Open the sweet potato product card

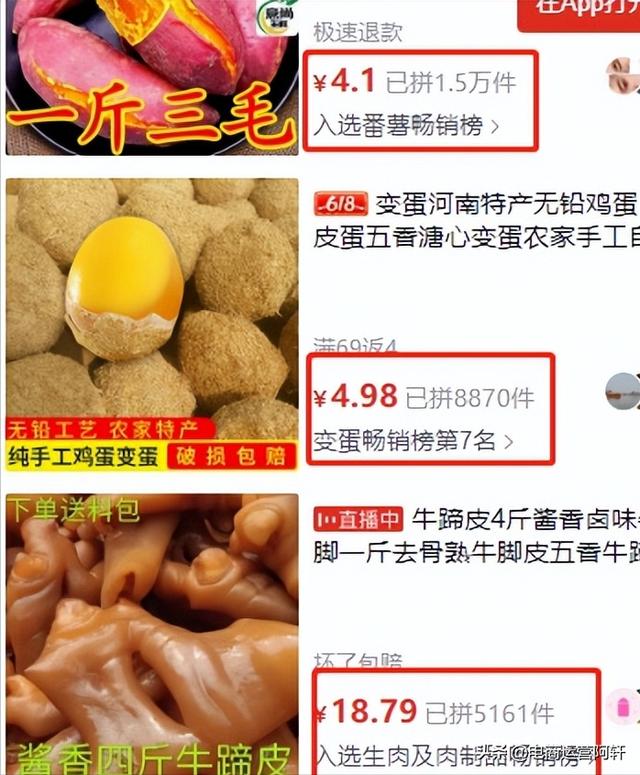[150, 75]
